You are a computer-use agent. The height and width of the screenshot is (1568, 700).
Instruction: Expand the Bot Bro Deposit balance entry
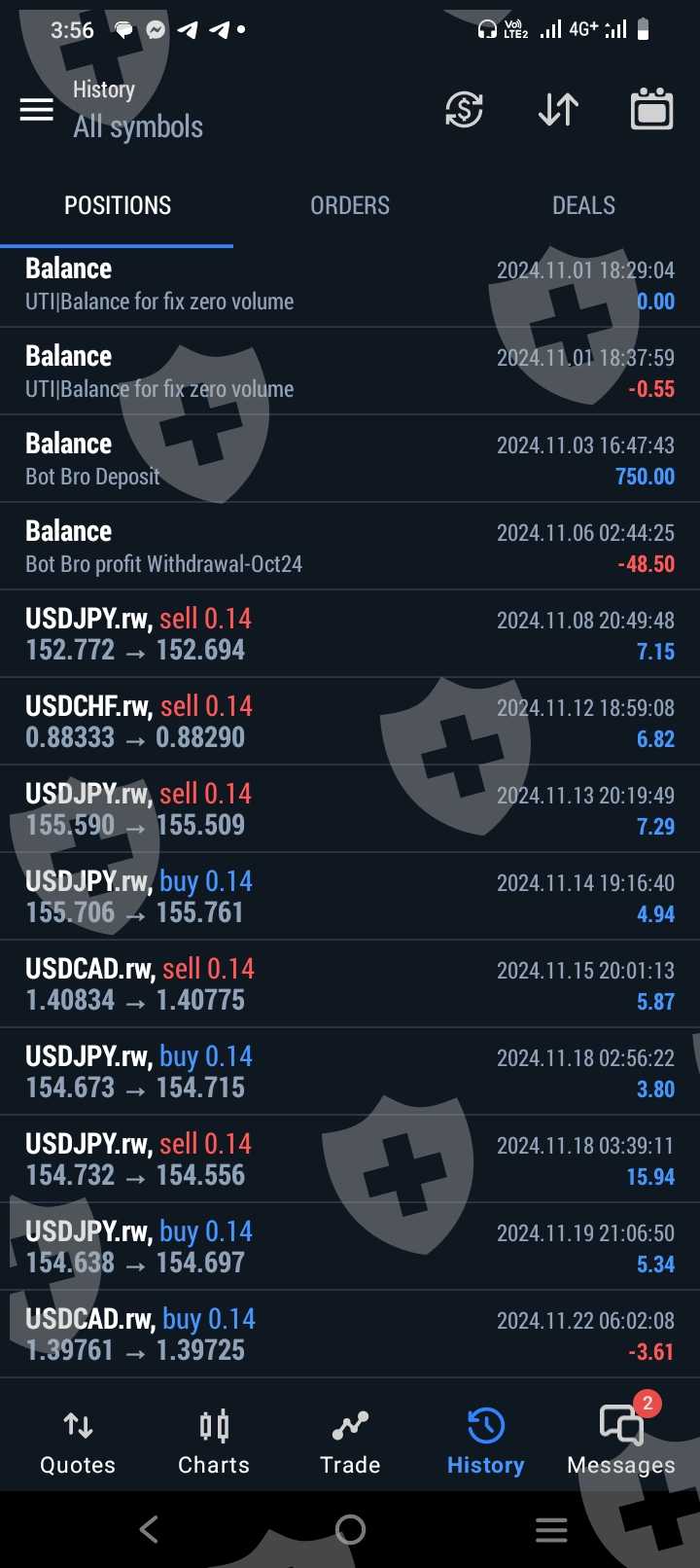coord(350,459)
